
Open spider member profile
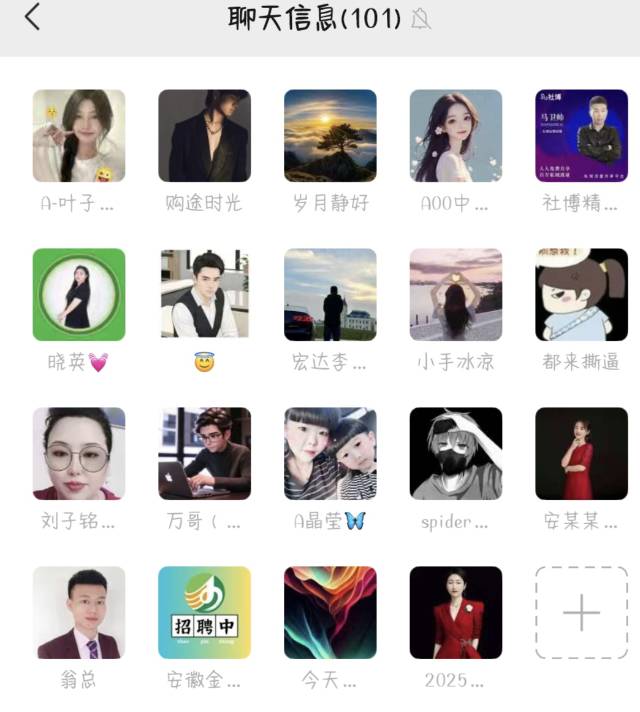456,453
